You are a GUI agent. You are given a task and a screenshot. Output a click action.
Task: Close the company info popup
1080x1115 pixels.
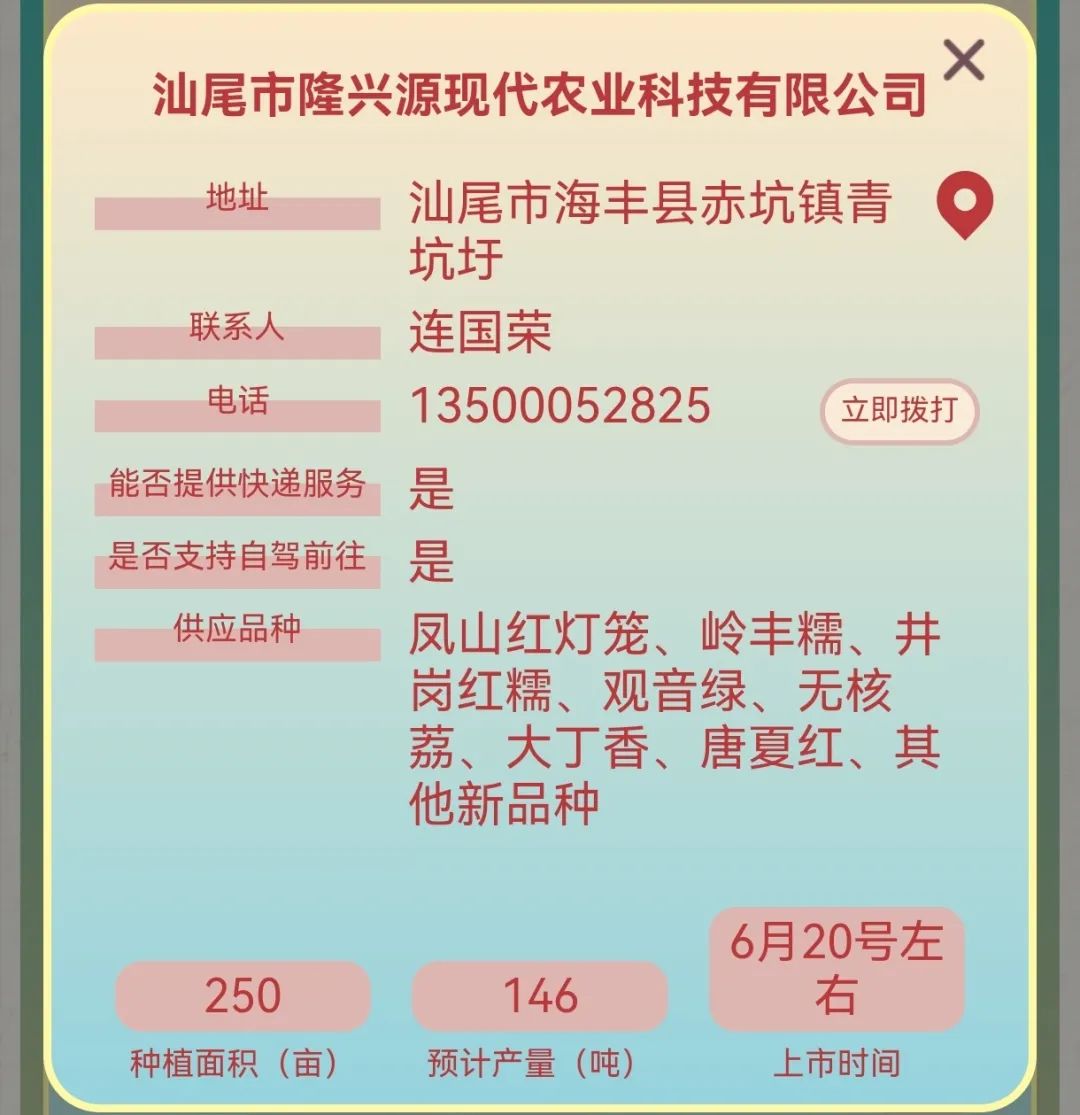(x=964, y=61)
